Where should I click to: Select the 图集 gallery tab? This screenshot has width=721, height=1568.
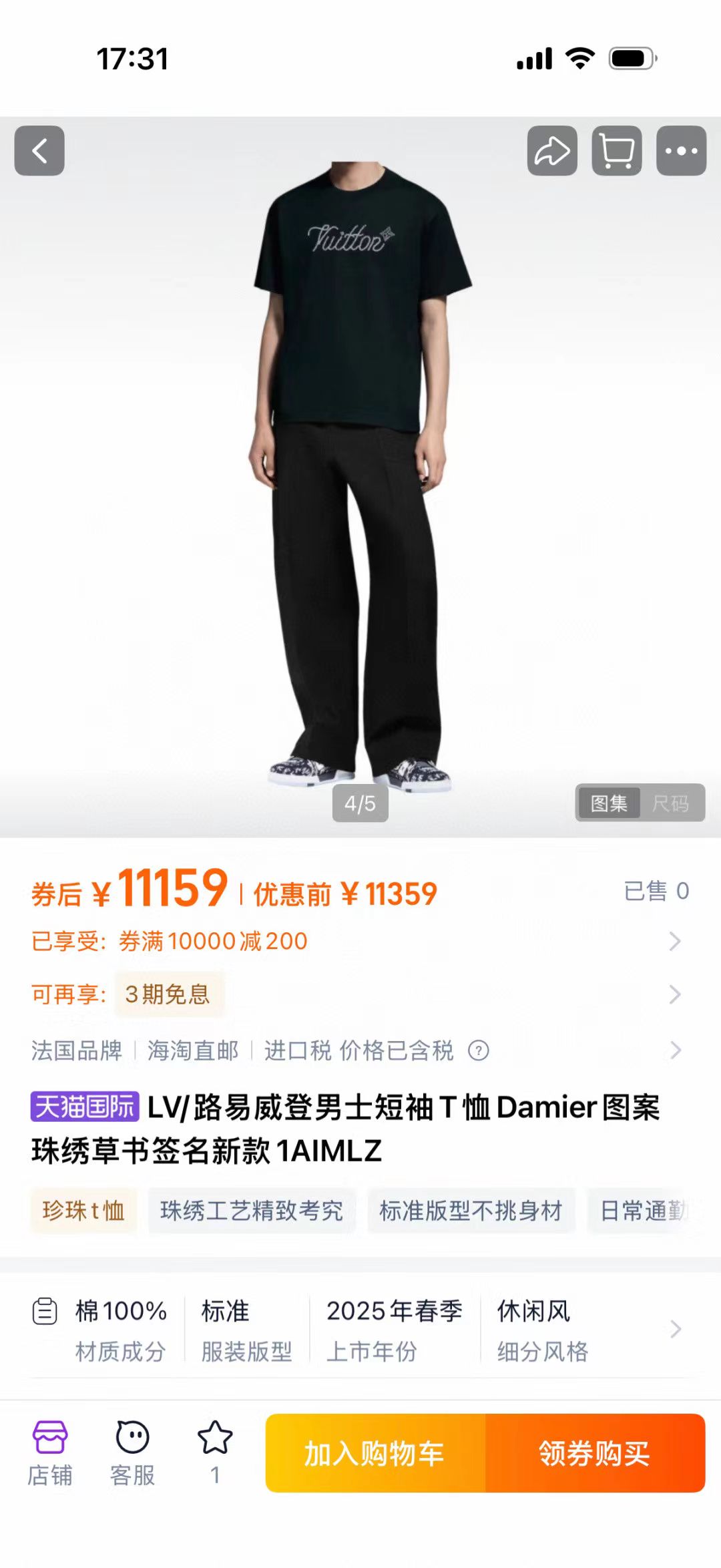609,803
